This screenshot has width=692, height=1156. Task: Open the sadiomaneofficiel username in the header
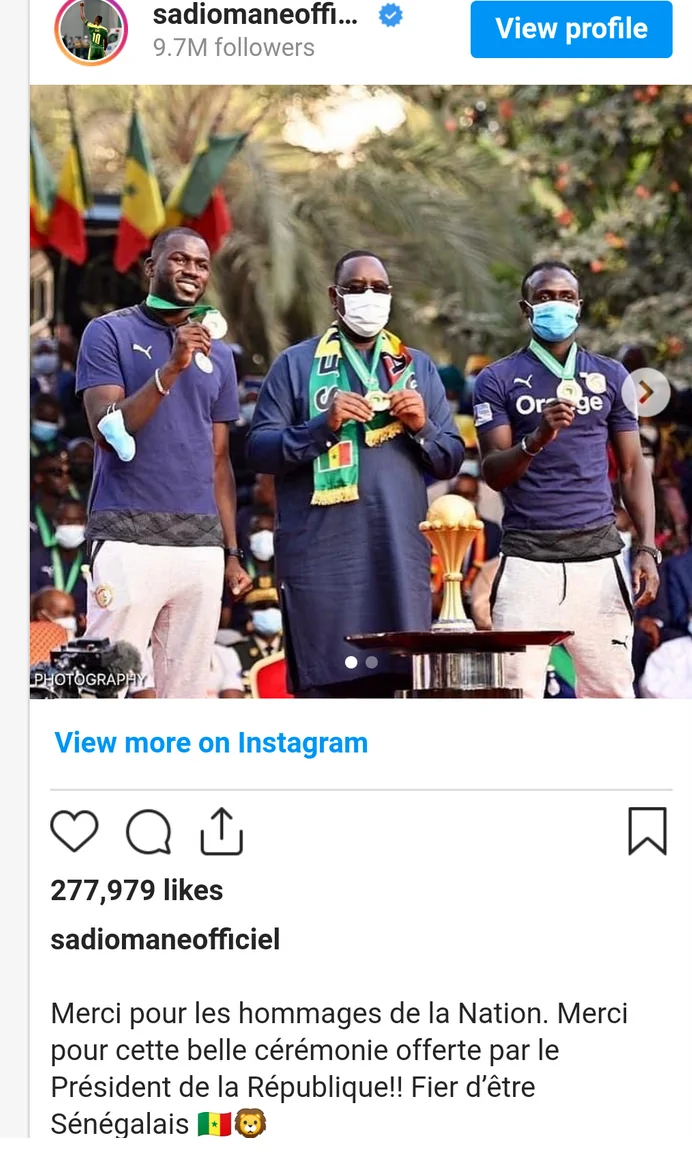[254, 15]
